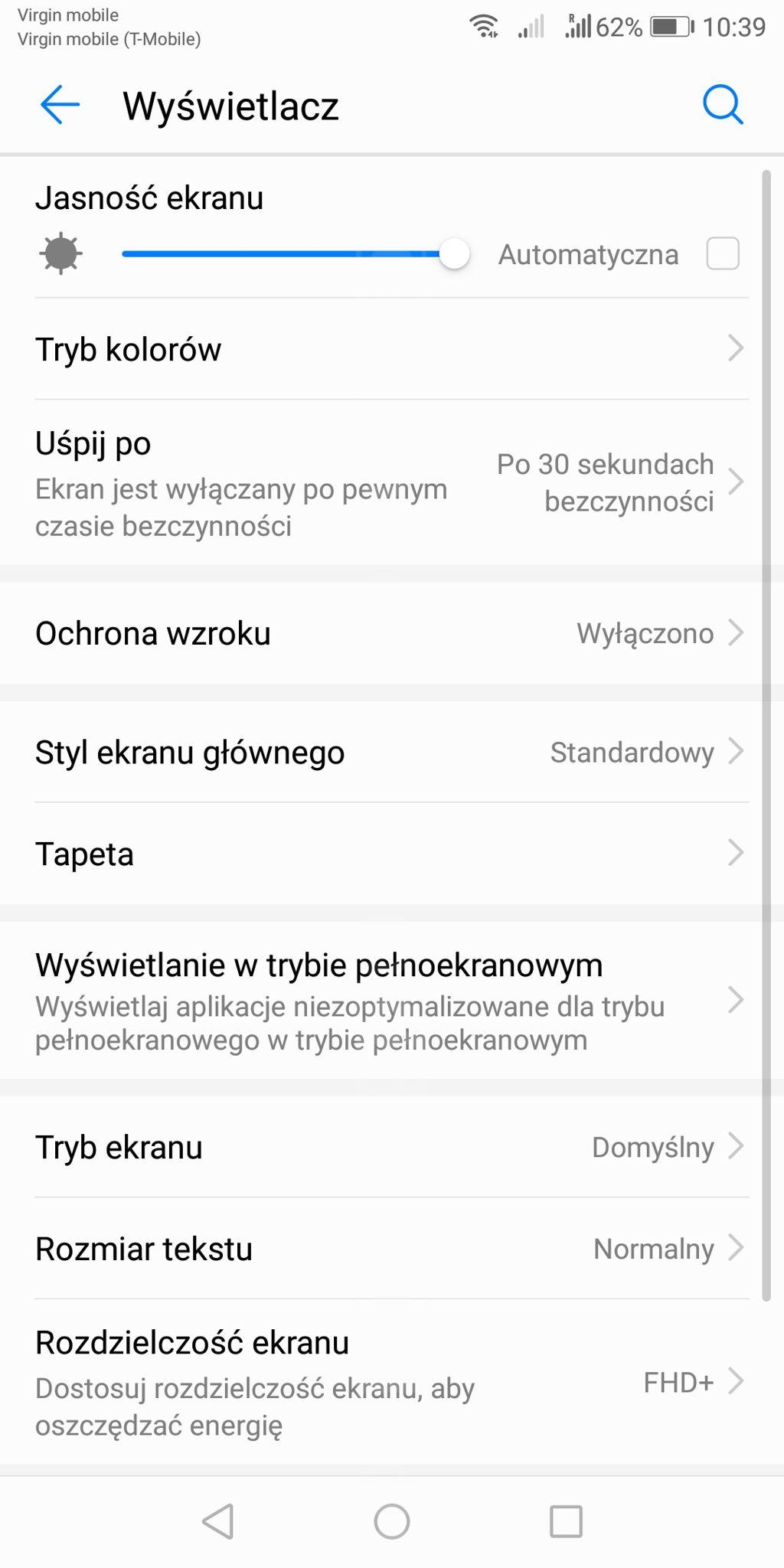784x1568 pixels.
Task: Open Rozmiar tekstu setting
Action: pyautogui.click(x=391, y=1249)
